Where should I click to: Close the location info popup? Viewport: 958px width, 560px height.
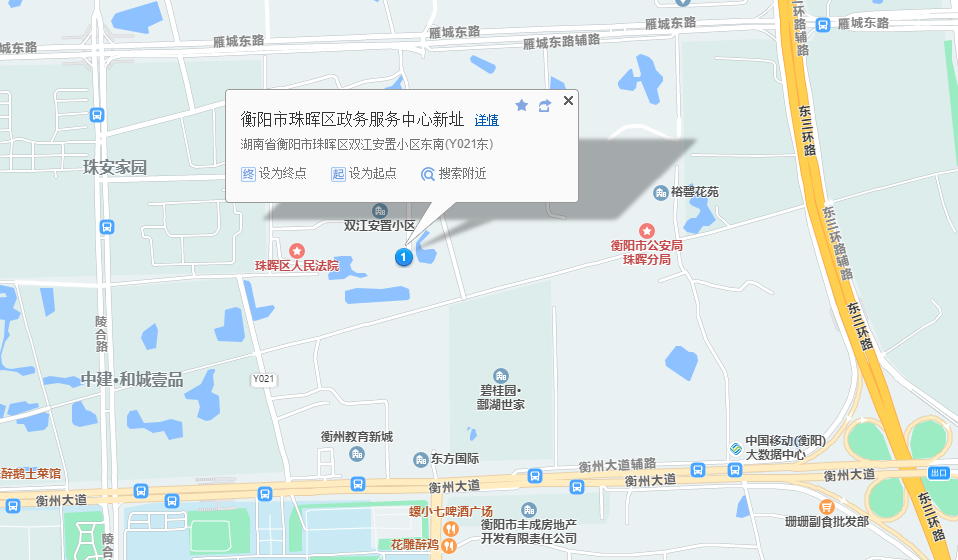[x=568, y=100]
